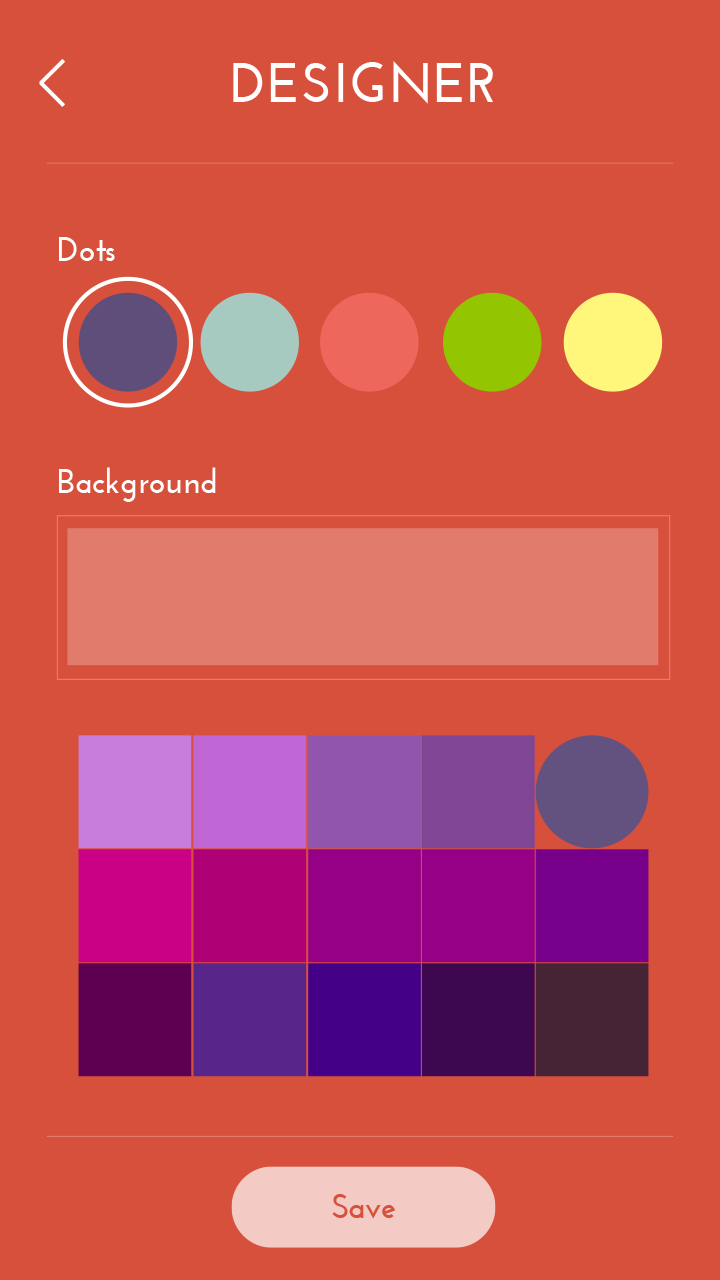Select the deep indigo palette square

click(x=364, y=1020)
